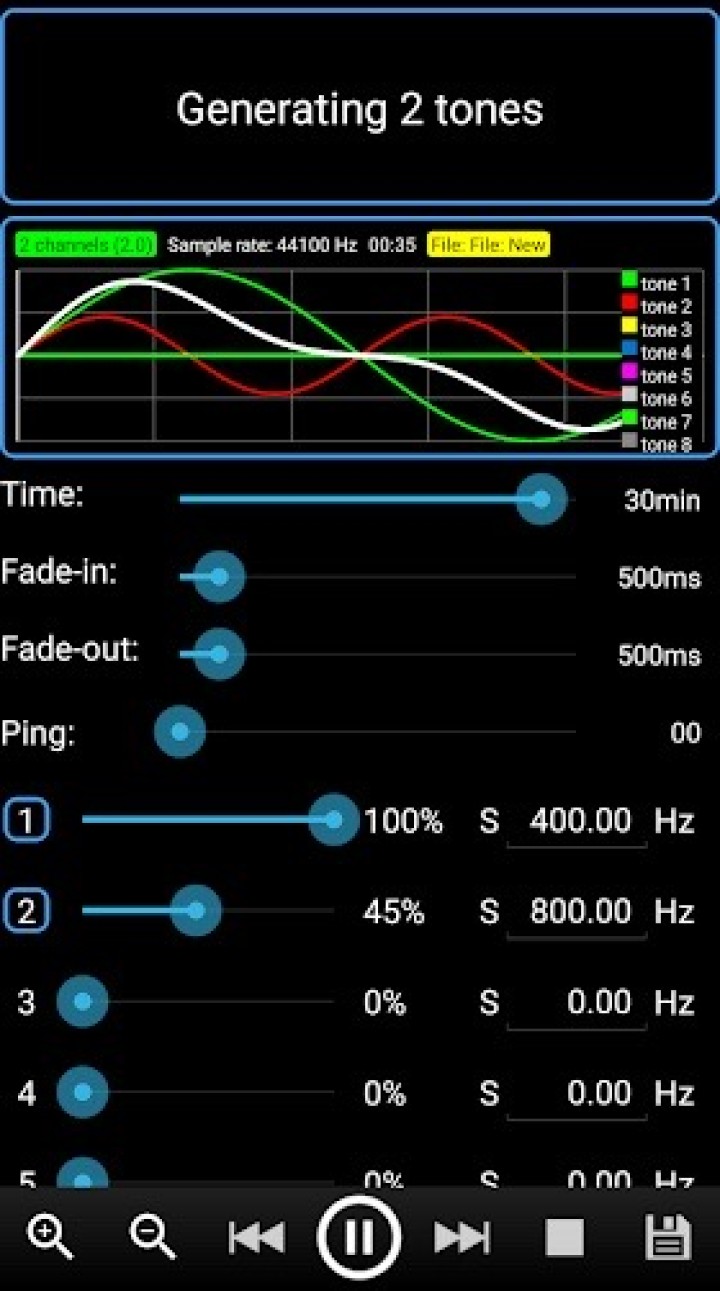The image size is (720, 1291).
Task: Tap the Time slider
Action: pos(541,499)
